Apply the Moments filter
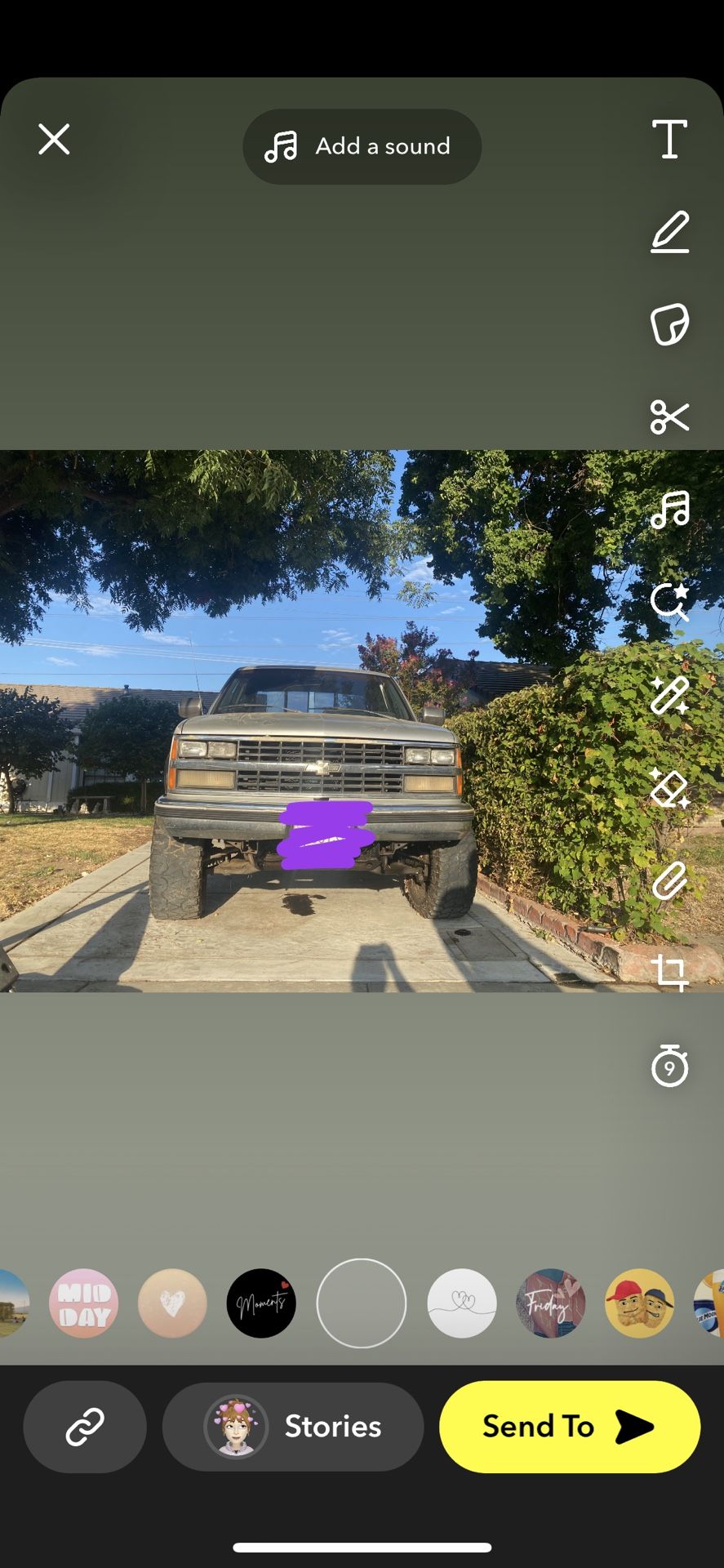Image resolution: width=724 pixels, height=1568 pixels. [261, 1303]
